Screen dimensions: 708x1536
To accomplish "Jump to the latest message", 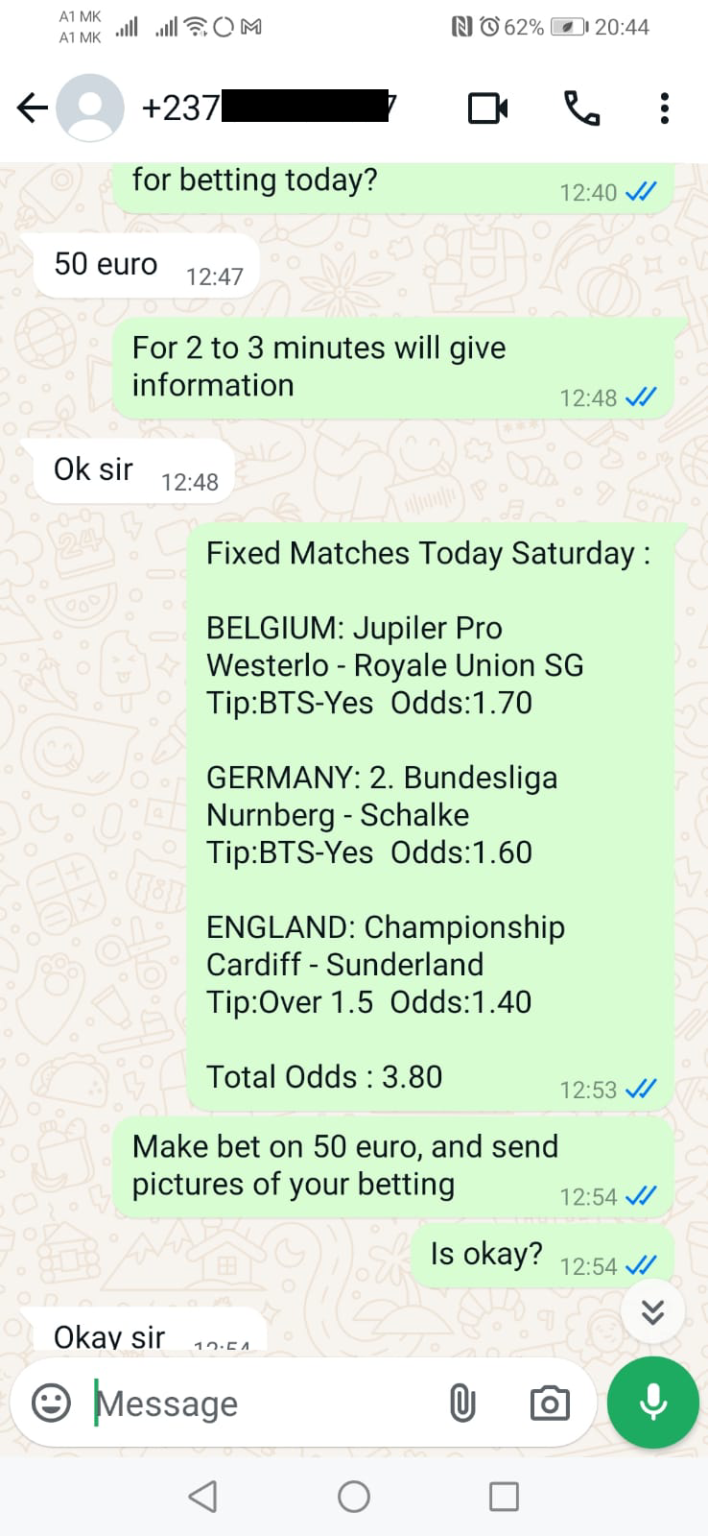I will pyautogui.click(x=653, y=1312).
